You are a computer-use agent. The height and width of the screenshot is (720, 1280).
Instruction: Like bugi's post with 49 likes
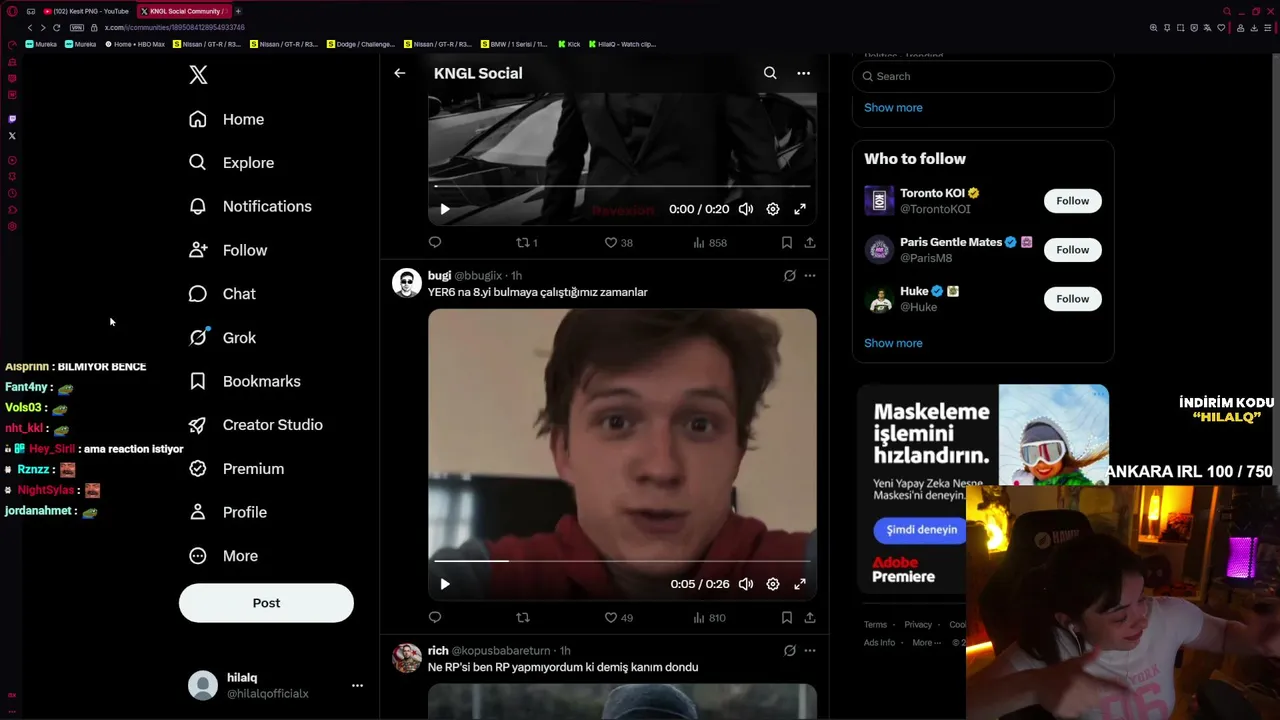pos(619,618)
